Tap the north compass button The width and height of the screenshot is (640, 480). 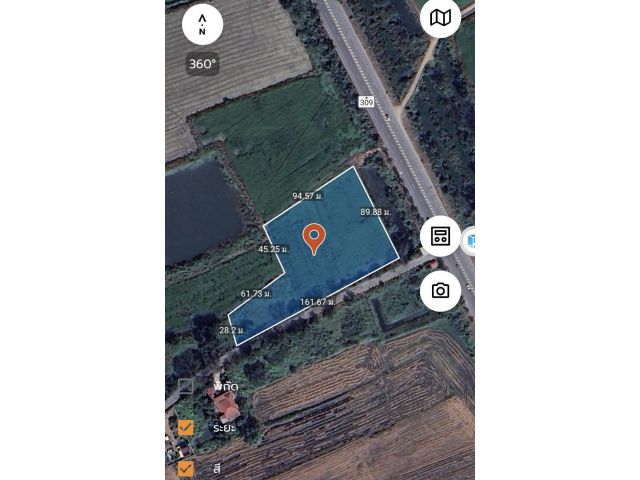202,25
